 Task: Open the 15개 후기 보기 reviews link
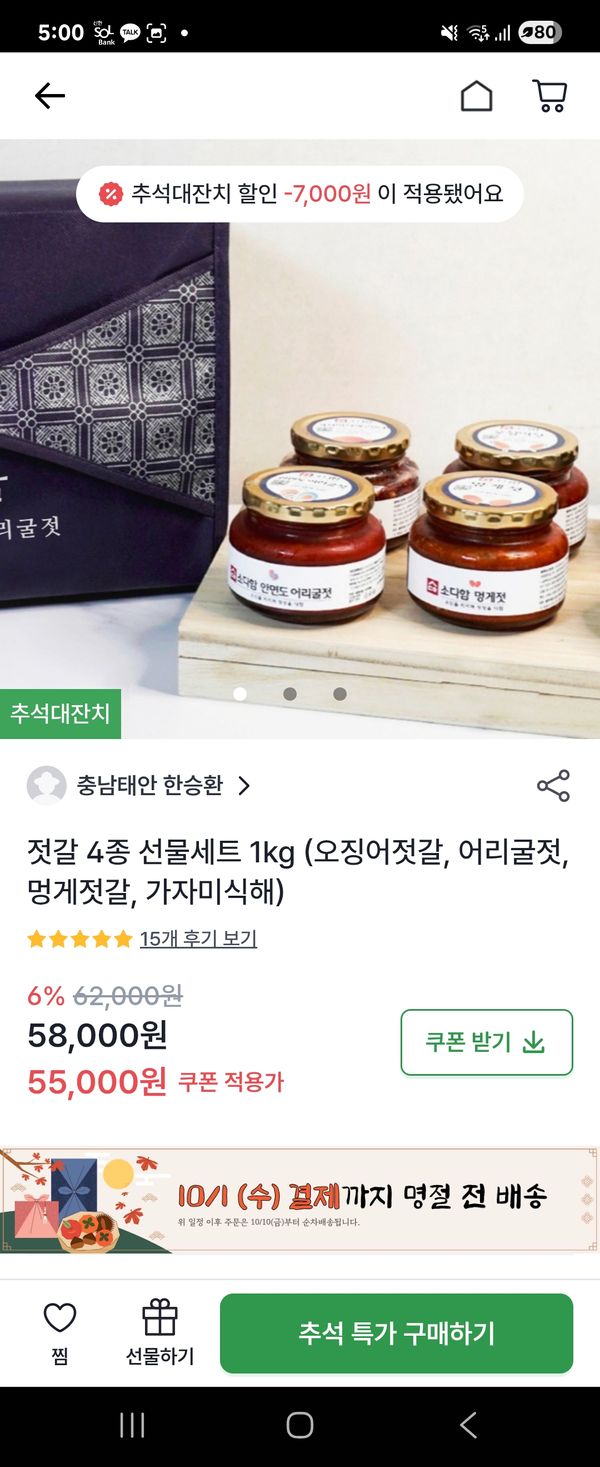pos(198,939)
